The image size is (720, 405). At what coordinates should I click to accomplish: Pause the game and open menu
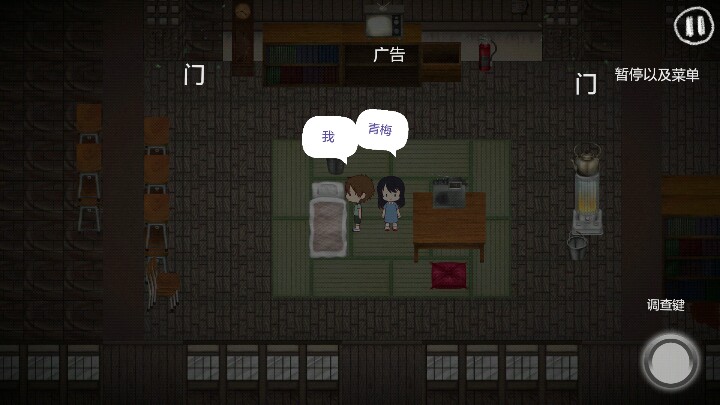pyautogui.click(x=691, y=26)
